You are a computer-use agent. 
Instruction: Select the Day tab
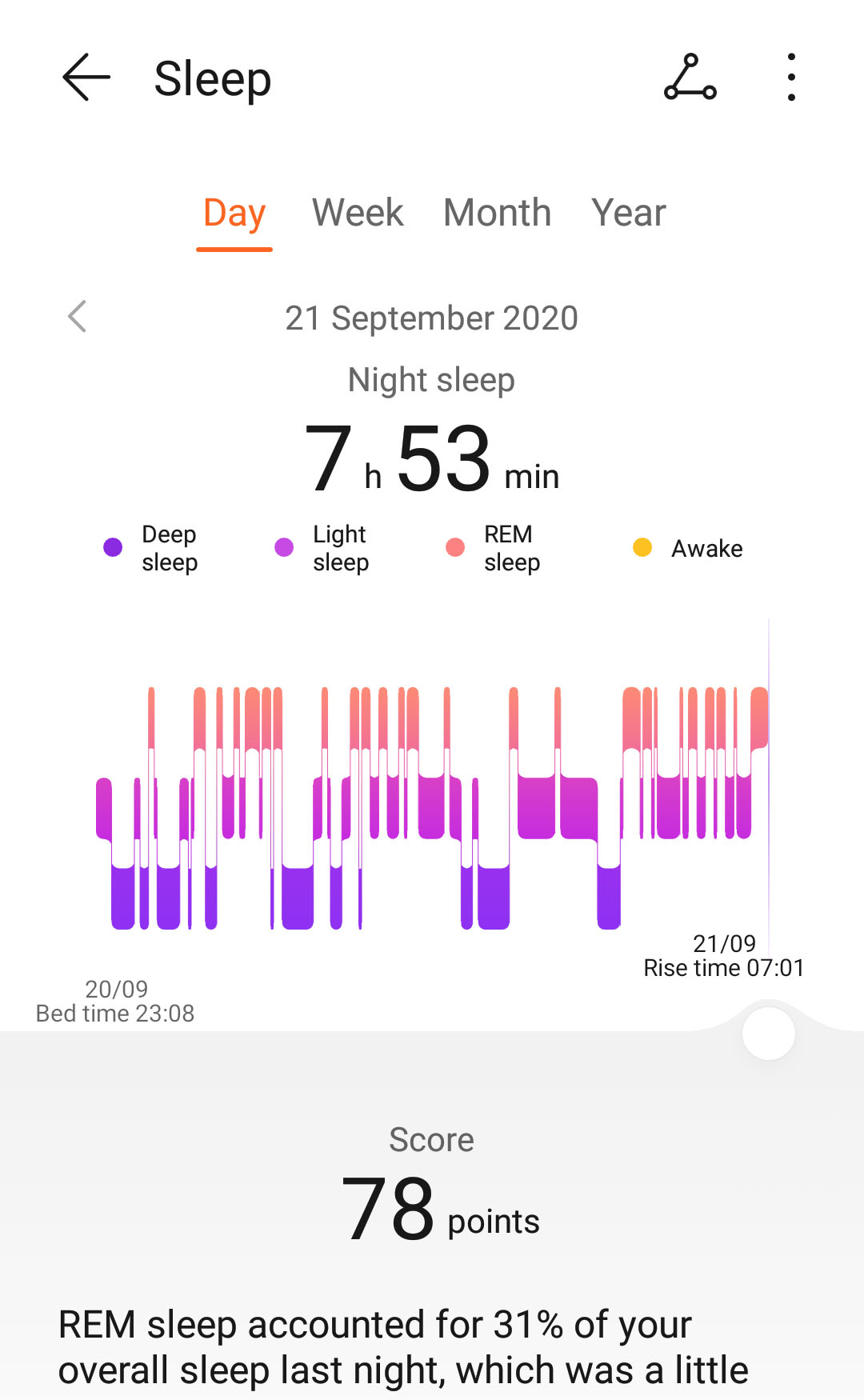click(234, 214)
